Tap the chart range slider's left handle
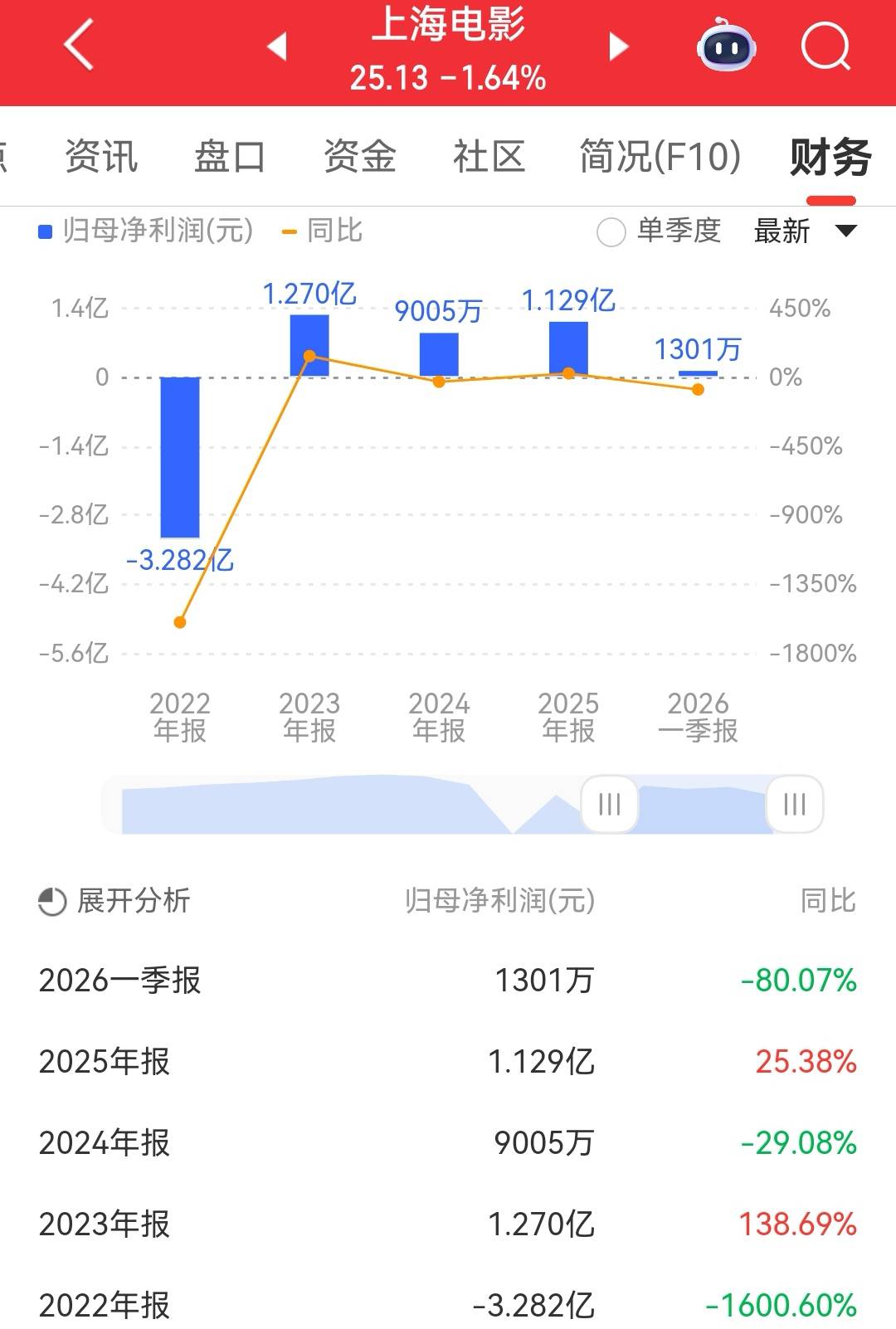 [x=609, y=803]
